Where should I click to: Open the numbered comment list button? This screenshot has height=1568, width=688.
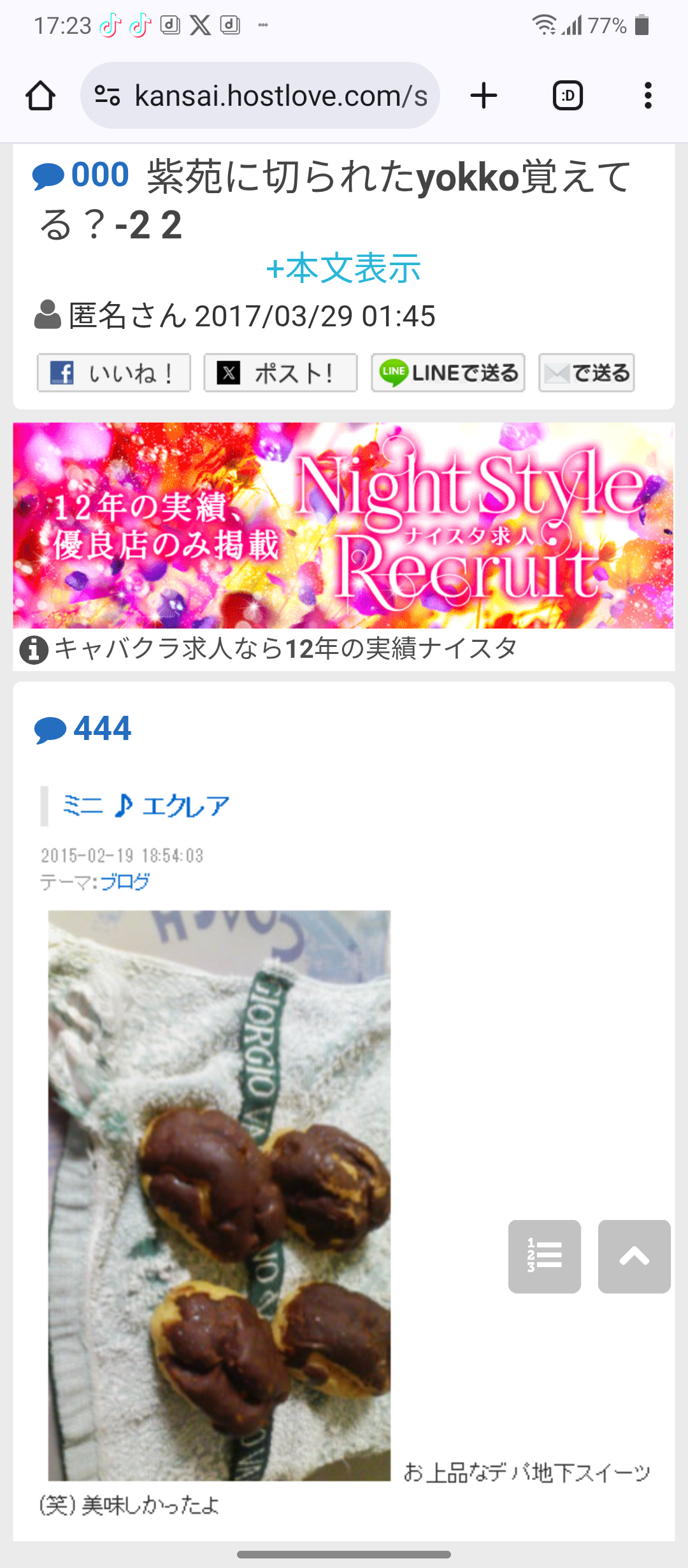(x=544, y=1256)
